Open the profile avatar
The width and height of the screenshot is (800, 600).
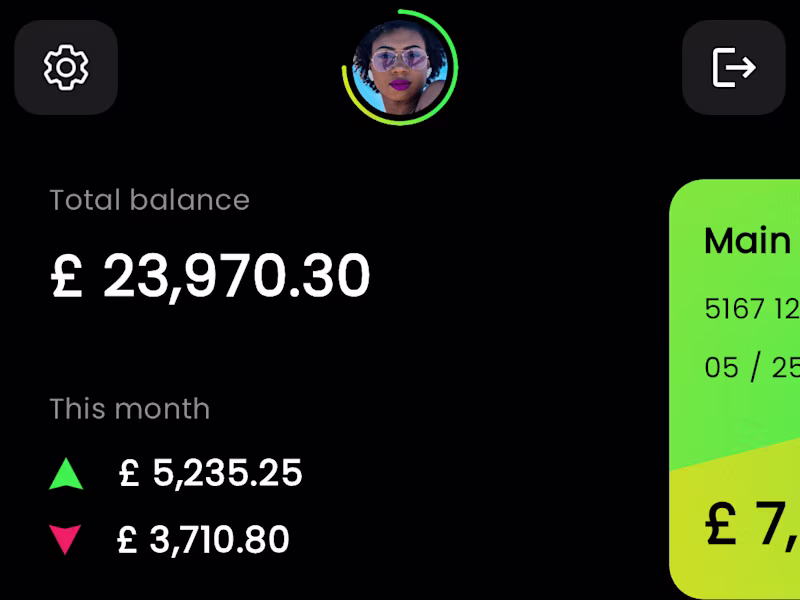pos(400,68)
